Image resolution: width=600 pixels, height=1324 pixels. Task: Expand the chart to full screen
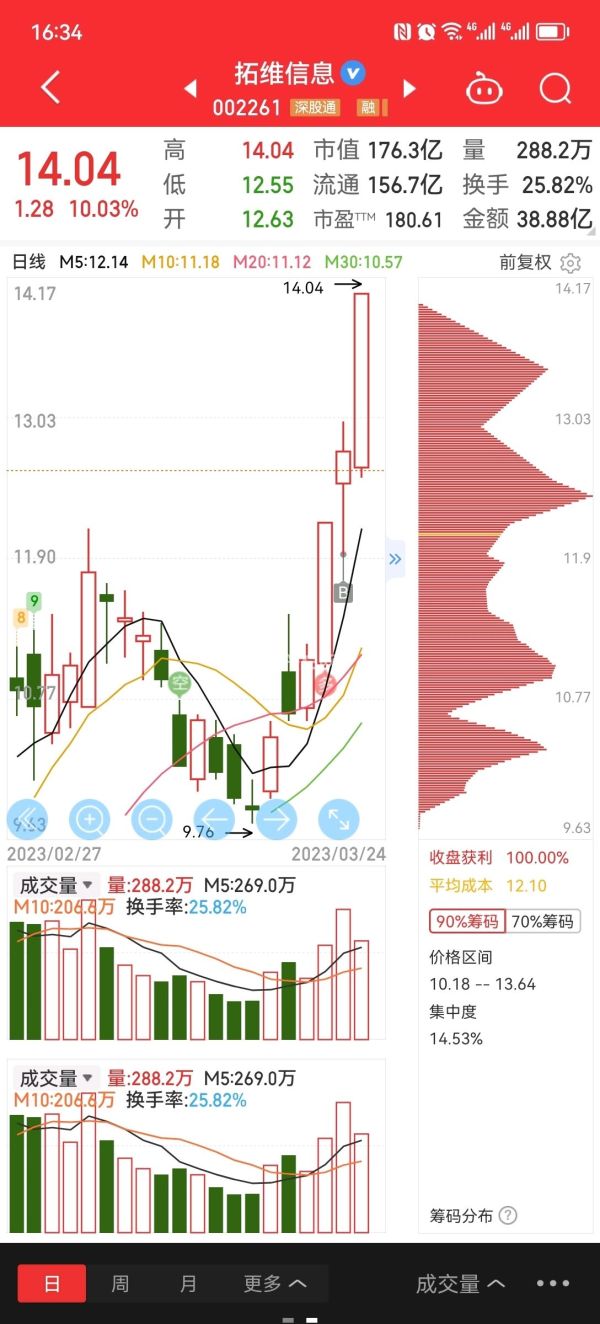click(x=338, y=820)
